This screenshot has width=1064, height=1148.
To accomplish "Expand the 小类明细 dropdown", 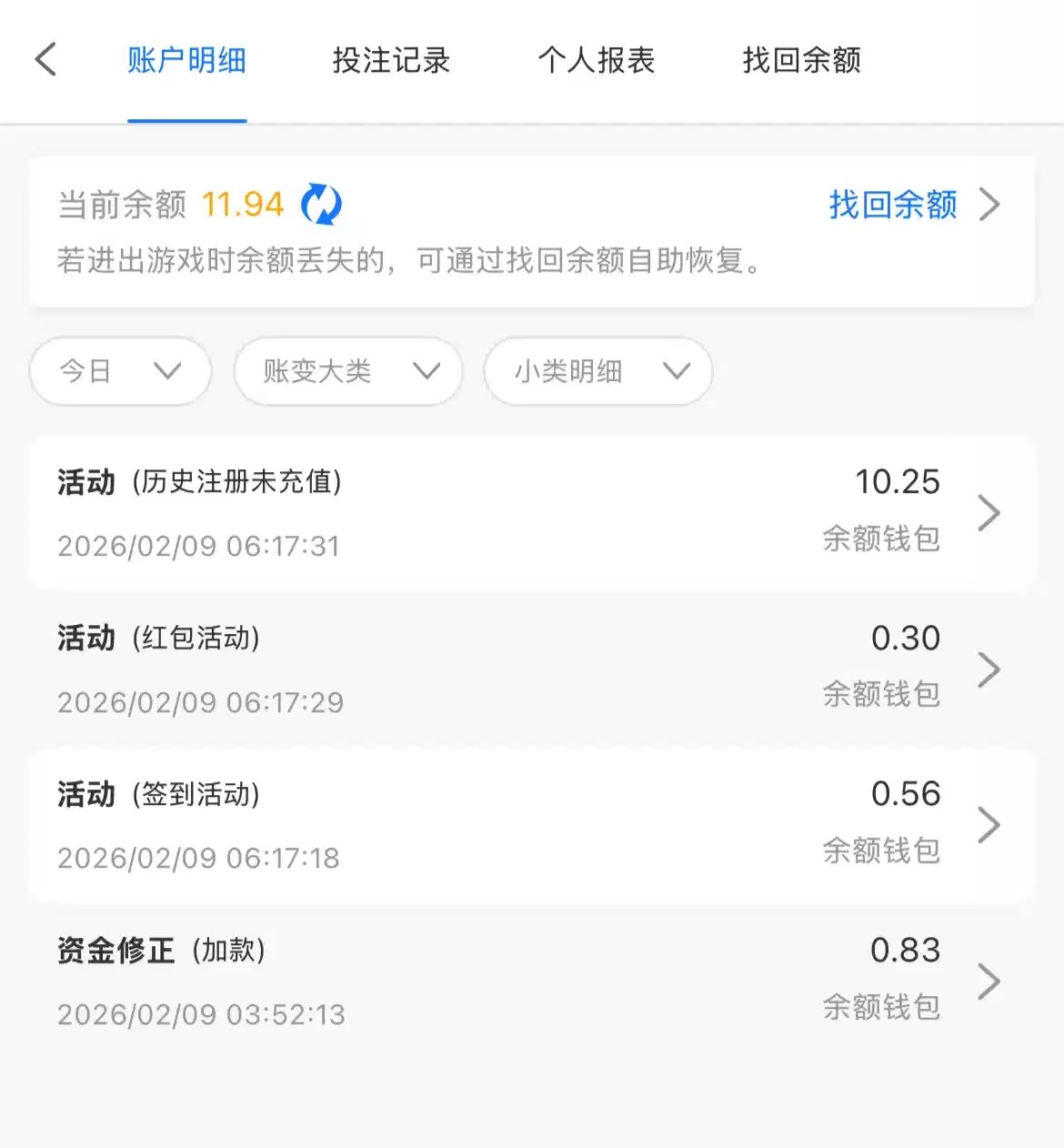I will 597,371.
